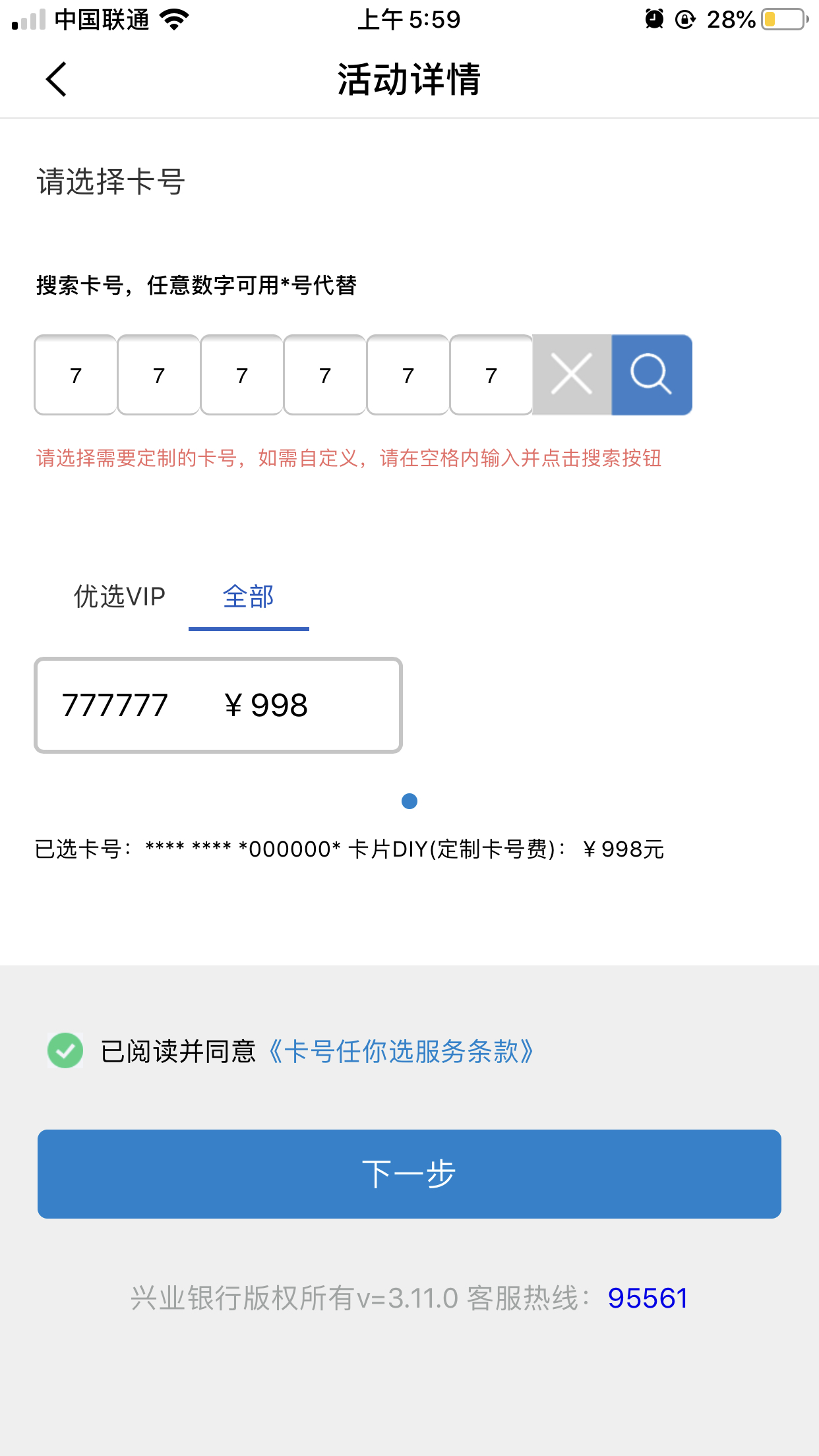Choose card number 777777 for ¥998
Viewport: 819px width, 1456px height.
pyautogui.click(x=218, y=705)
